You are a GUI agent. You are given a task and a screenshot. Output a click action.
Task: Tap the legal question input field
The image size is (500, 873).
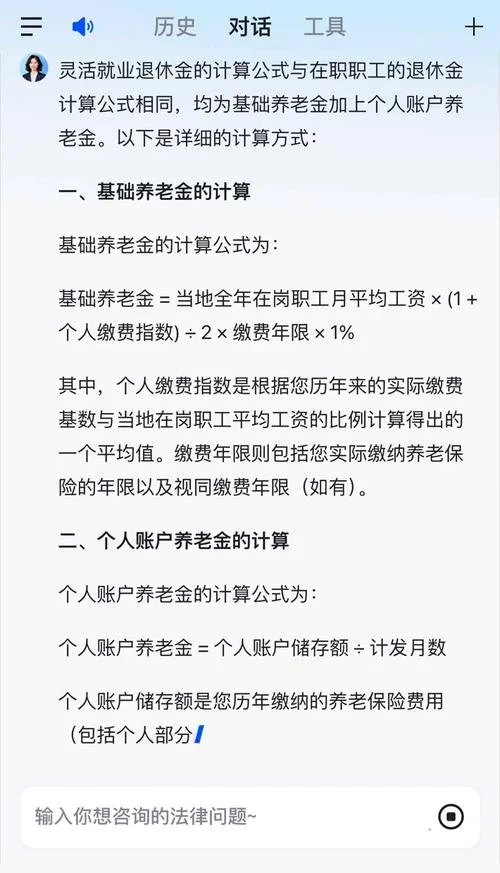(228, 817)
